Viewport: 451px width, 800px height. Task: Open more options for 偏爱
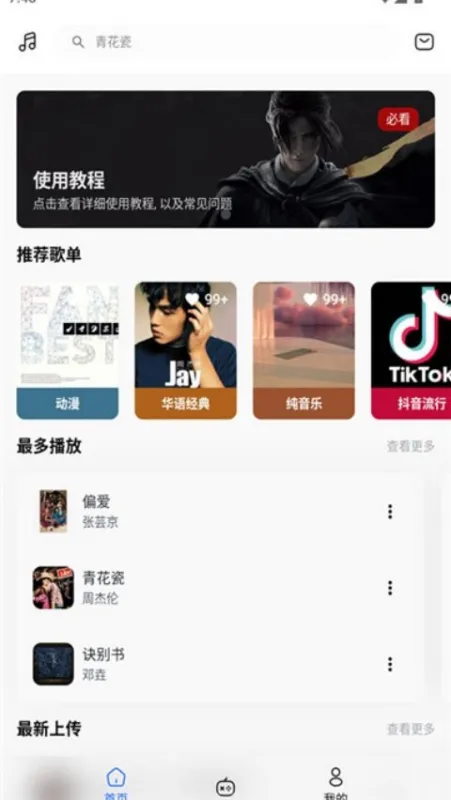point(390,511)
